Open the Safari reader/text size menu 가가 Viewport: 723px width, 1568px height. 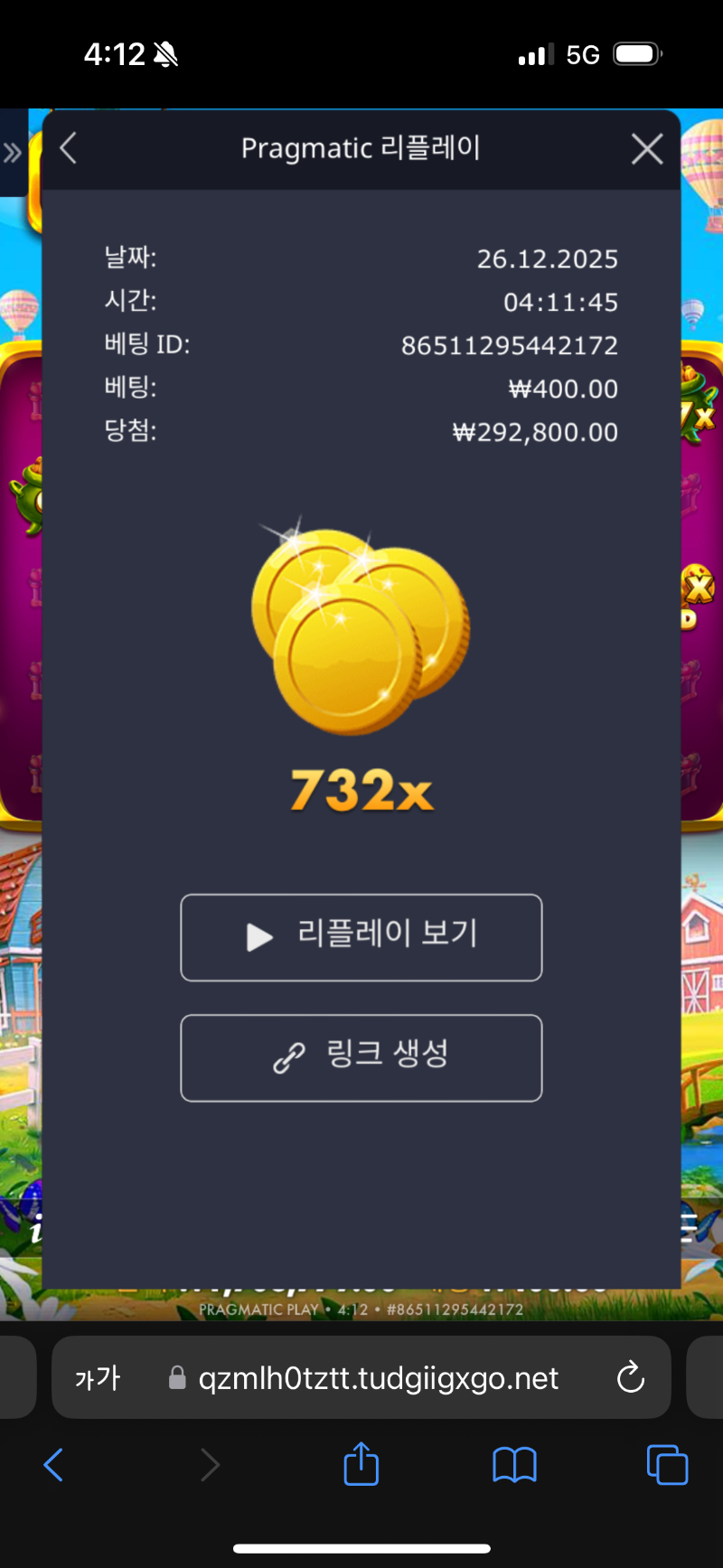coord(98,1379)
